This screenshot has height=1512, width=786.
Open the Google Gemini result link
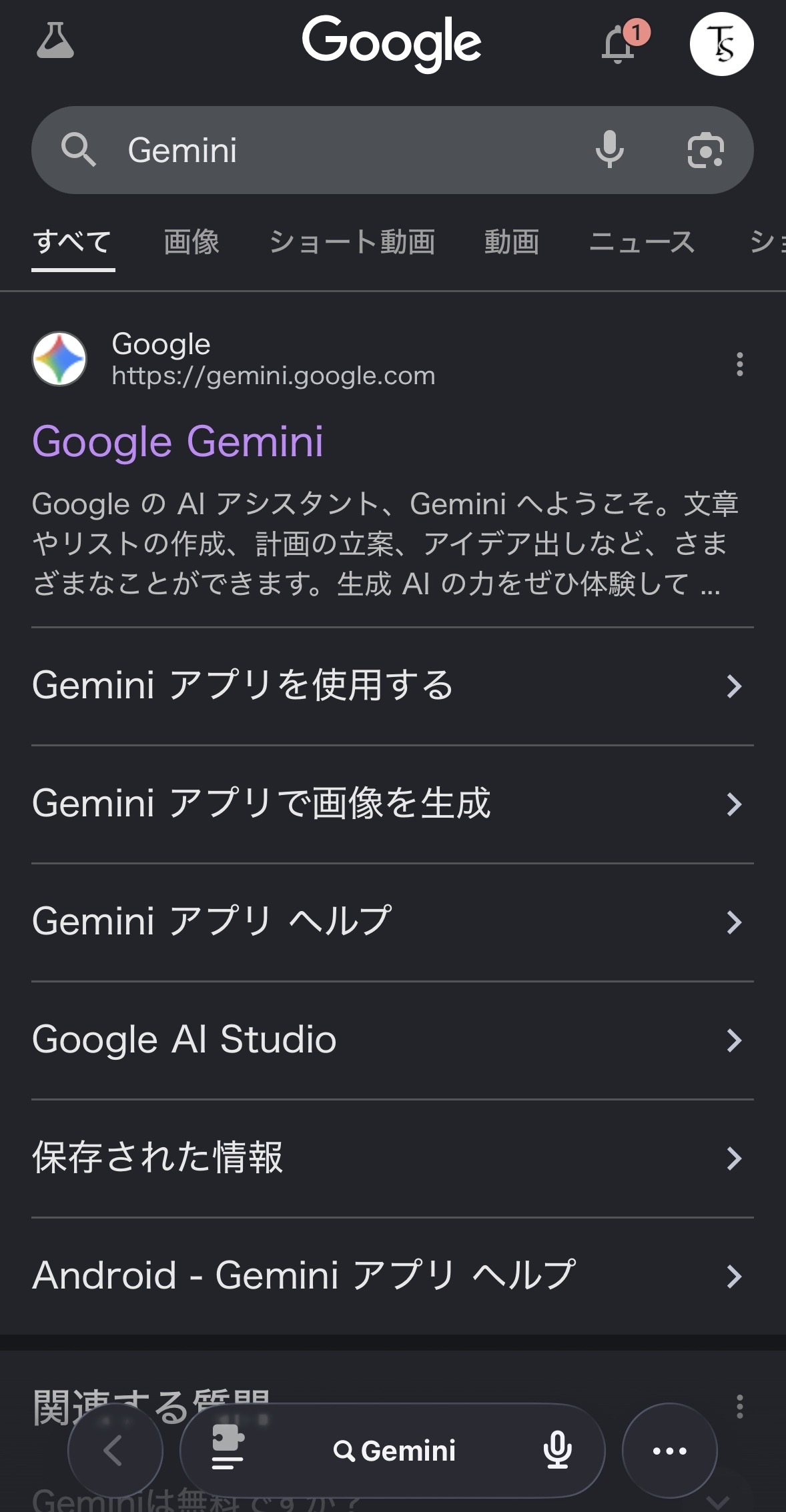pos(179,440)
